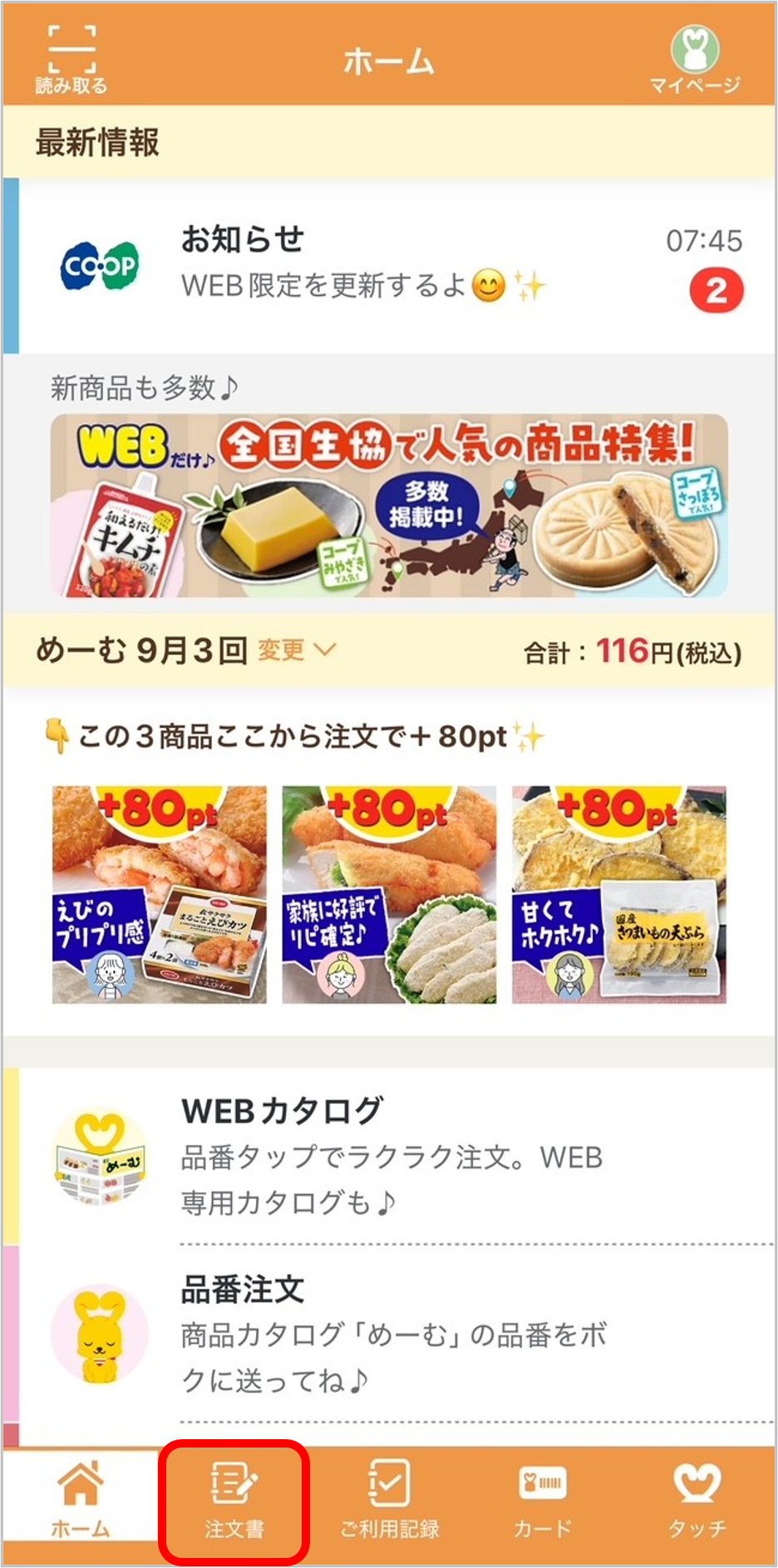Switch to the ホーム tab
Viewport: 778px width, 1568px height.
(x=81, y=1500)
